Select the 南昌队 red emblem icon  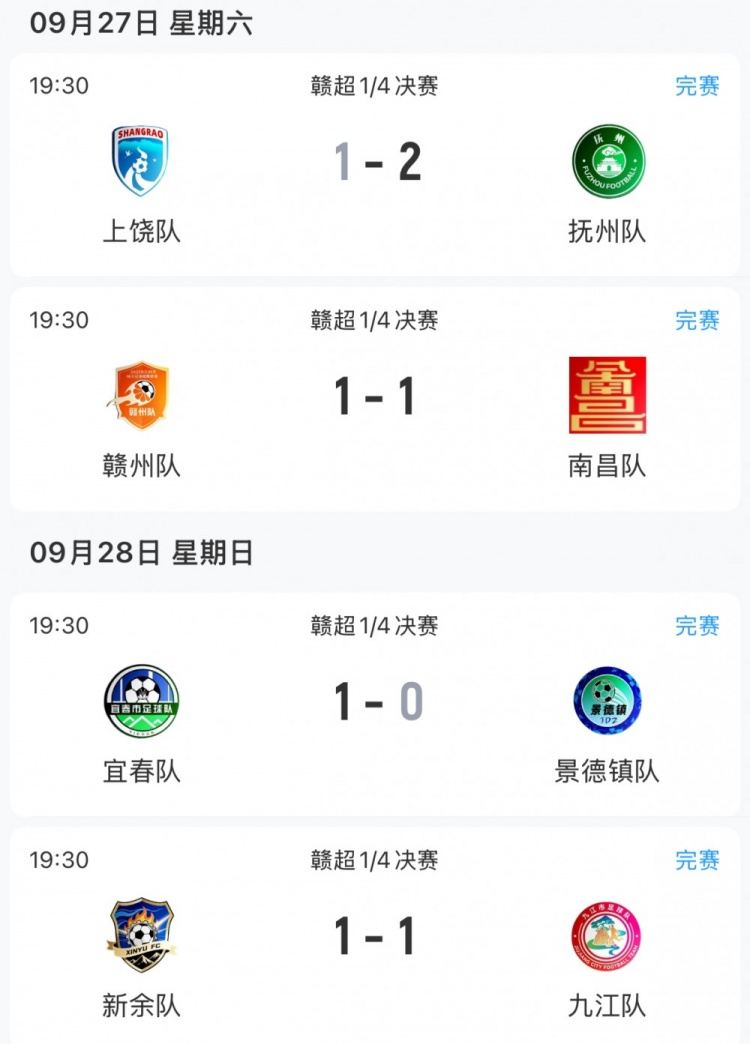(610, 396)
